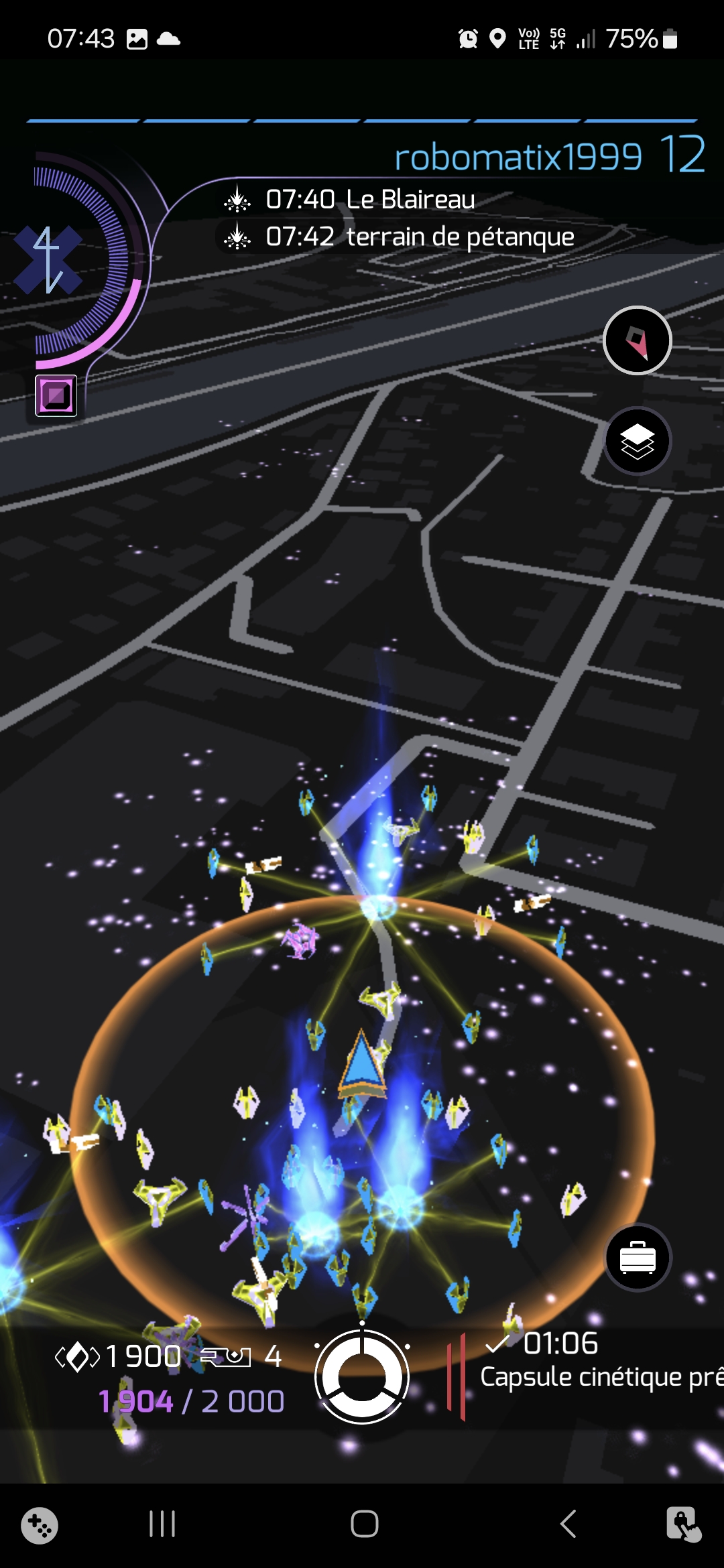The height and width of the screenshot is (1568, 724).
Task: Tap the purple square button under XM gauge
Action: click(56, 395)
